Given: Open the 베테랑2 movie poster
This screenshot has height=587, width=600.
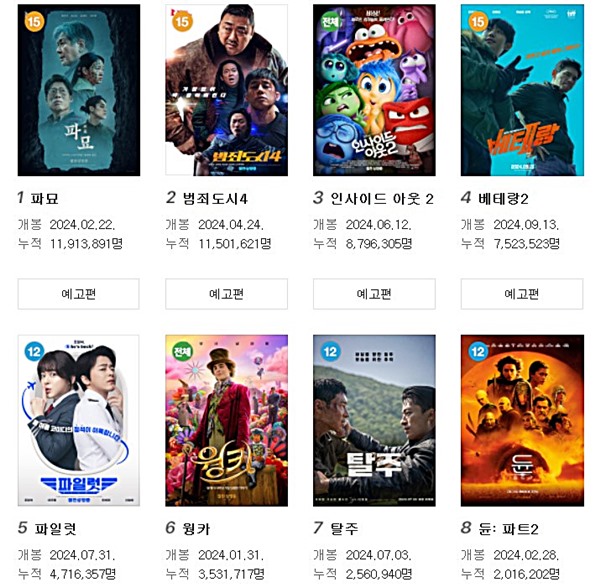Looking at the screenshot, I should point(521,91).
